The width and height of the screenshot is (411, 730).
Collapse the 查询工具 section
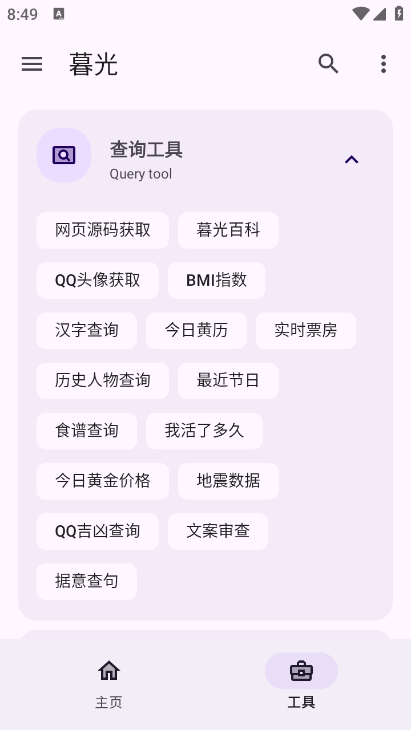[x=351, y=160]
